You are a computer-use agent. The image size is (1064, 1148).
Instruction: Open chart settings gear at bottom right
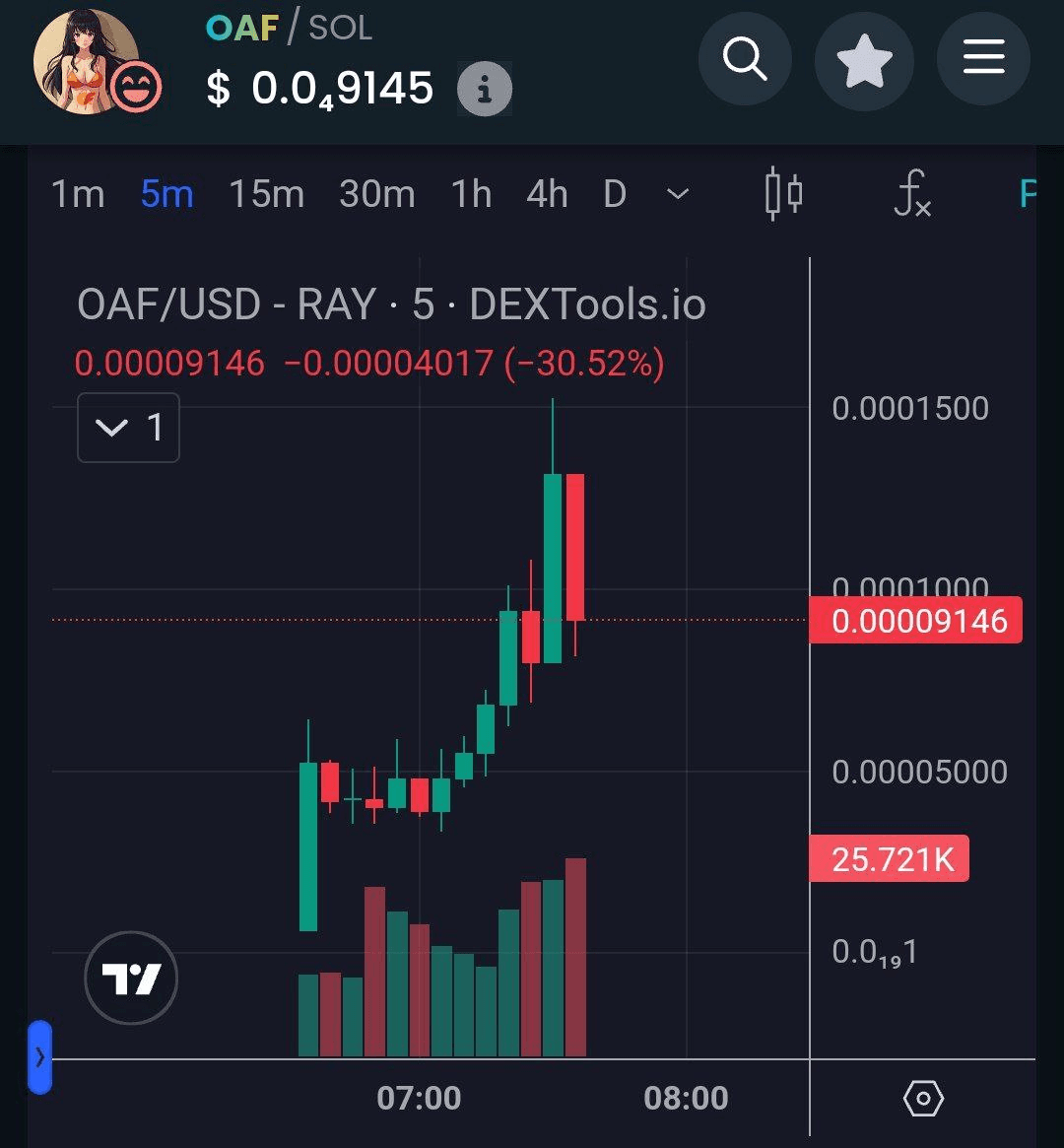[x=923, y=1097]
